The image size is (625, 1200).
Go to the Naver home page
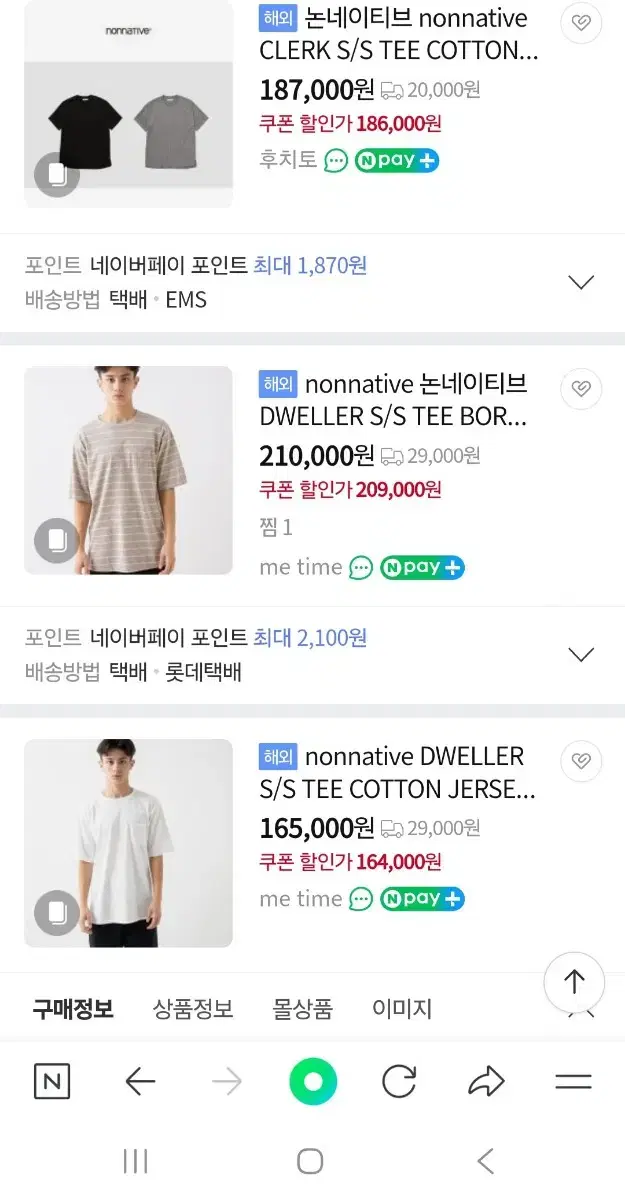pos(52,1081)
